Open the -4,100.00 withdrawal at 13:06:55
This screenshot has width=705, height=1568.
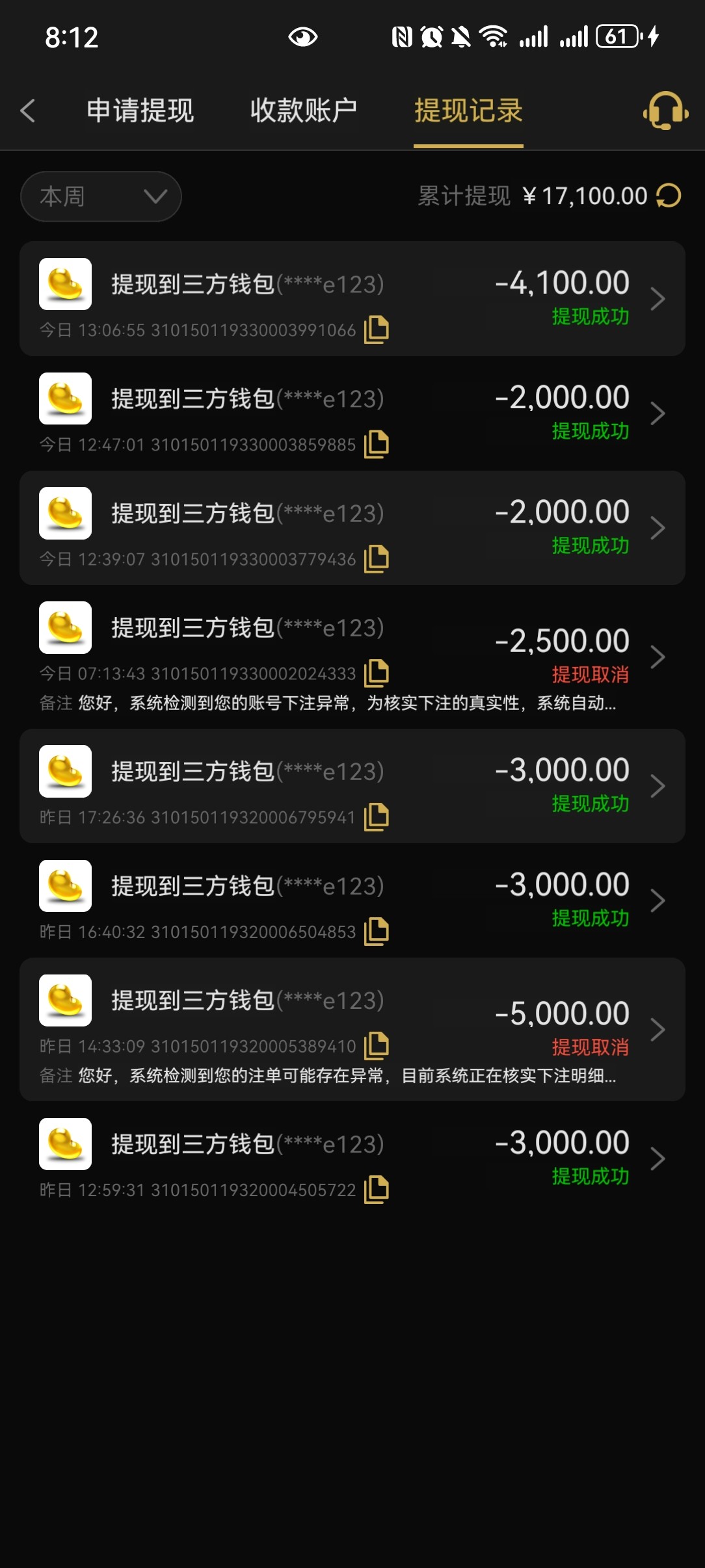tap(352, 299)
